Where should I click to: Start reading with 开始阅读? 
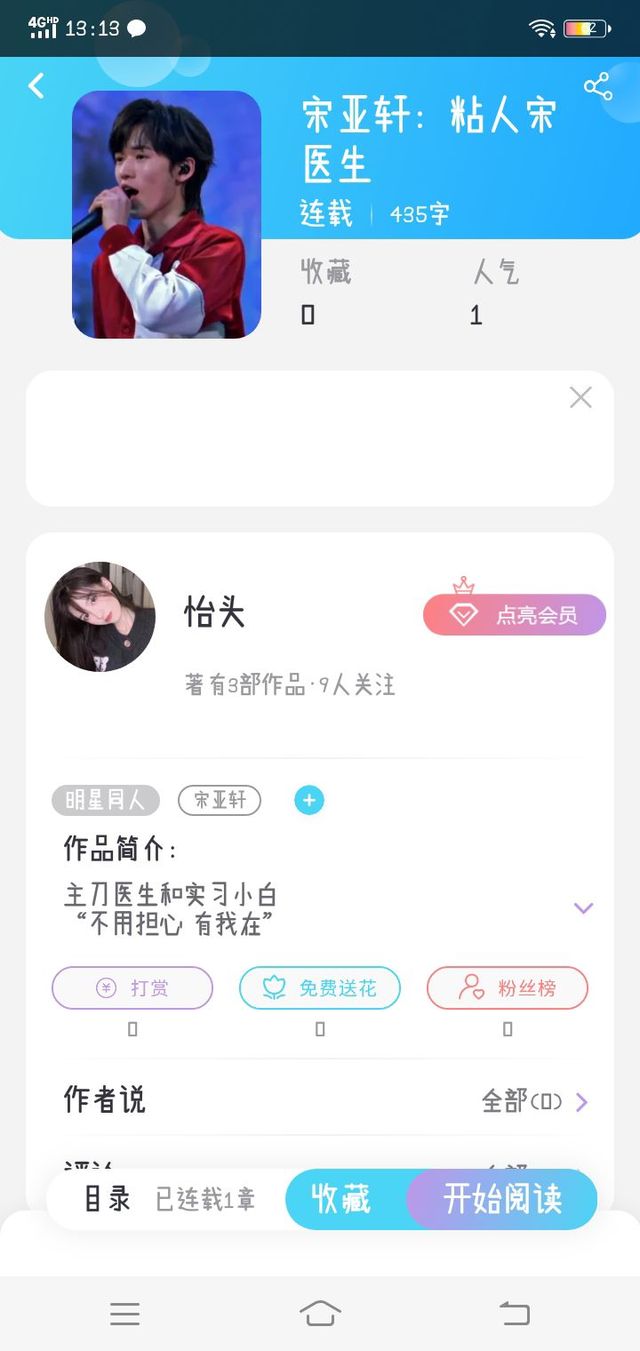click(502, 1198)
